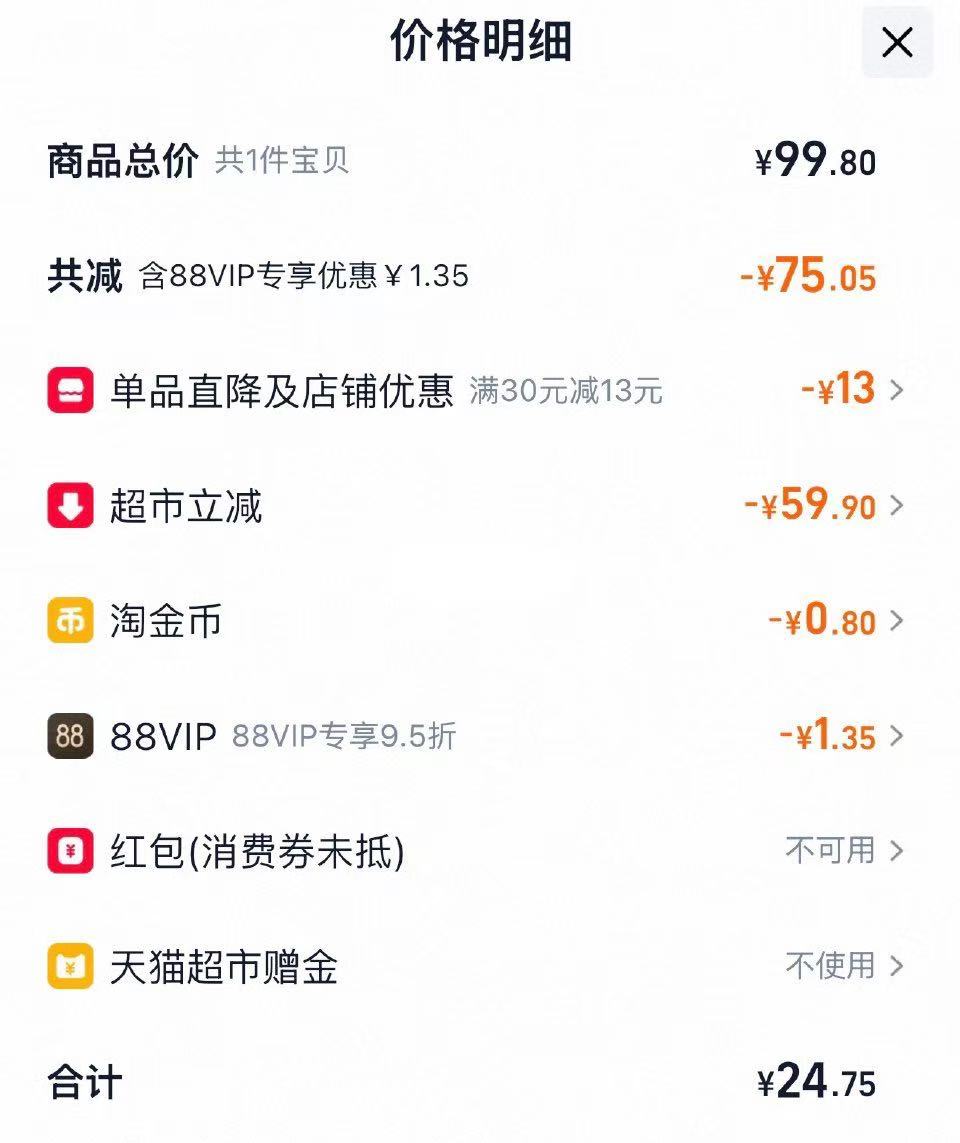The height and width of the screenshot is (1143, 960).
Task: Tap the yellow 天猫超市赠金 cat icon
Action: [x=70, y=967]
